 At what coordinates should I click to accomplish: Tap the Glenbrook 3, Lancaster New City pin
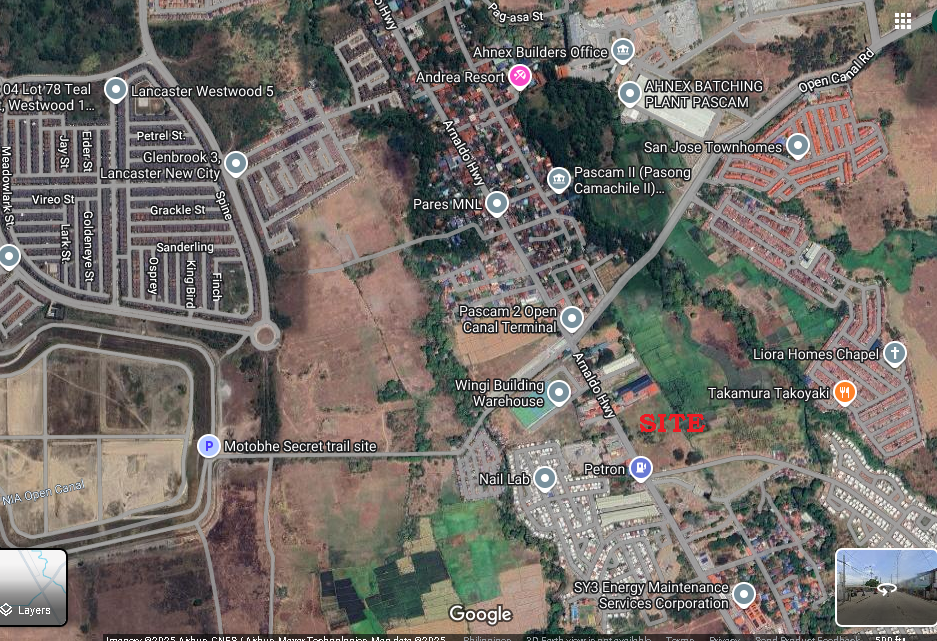click(236, 163)
